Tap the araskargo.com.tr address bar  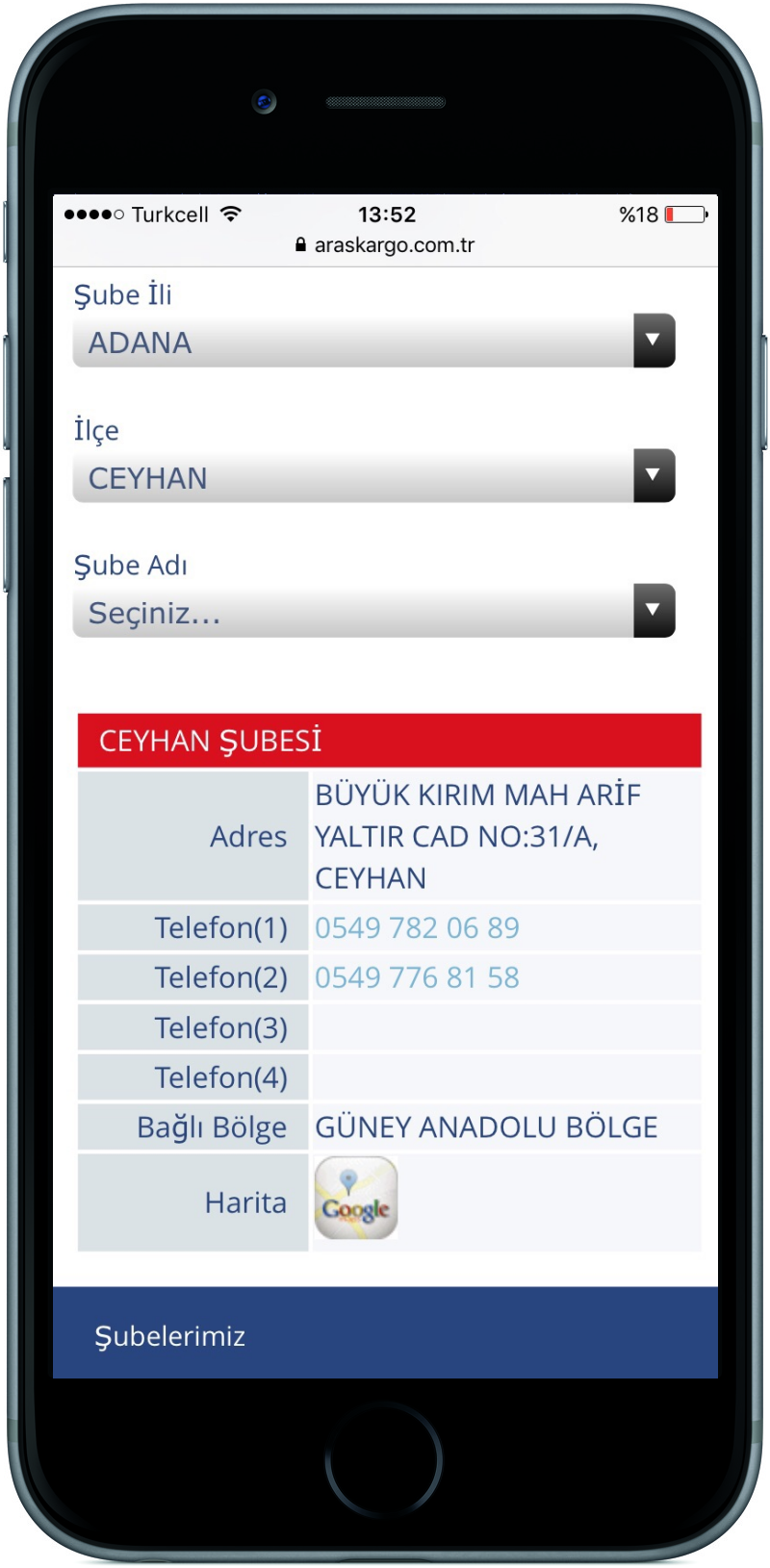[385, 245]
